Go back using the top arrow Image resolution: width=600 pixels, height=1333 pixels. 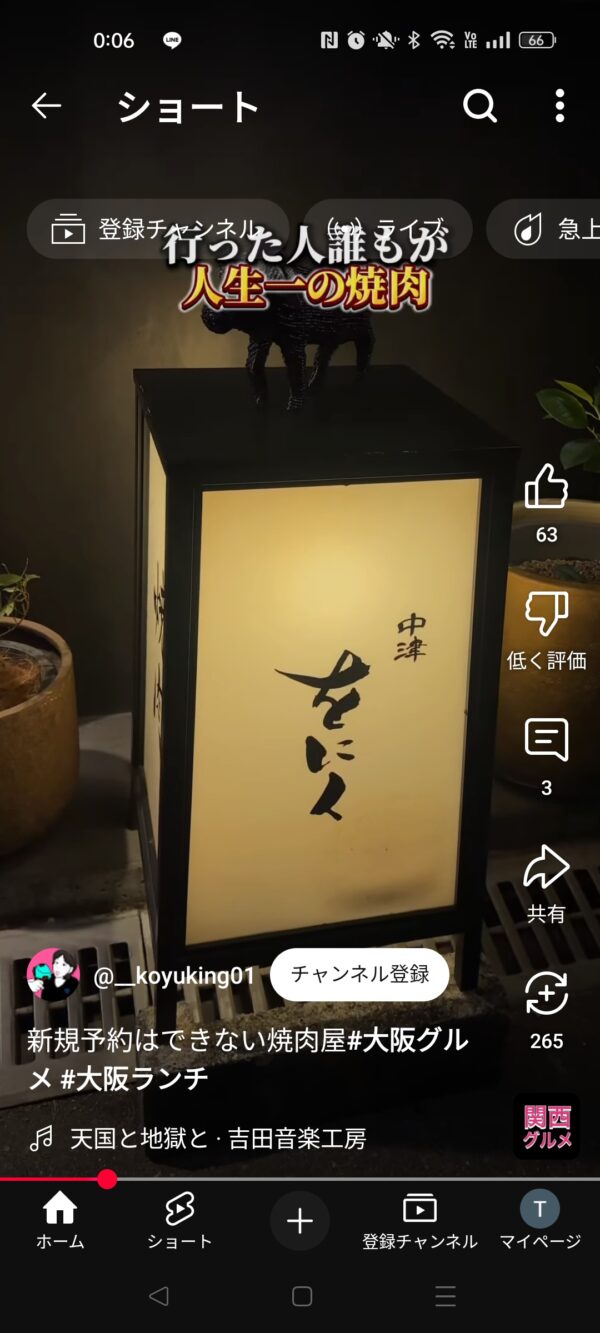(46, 106)
